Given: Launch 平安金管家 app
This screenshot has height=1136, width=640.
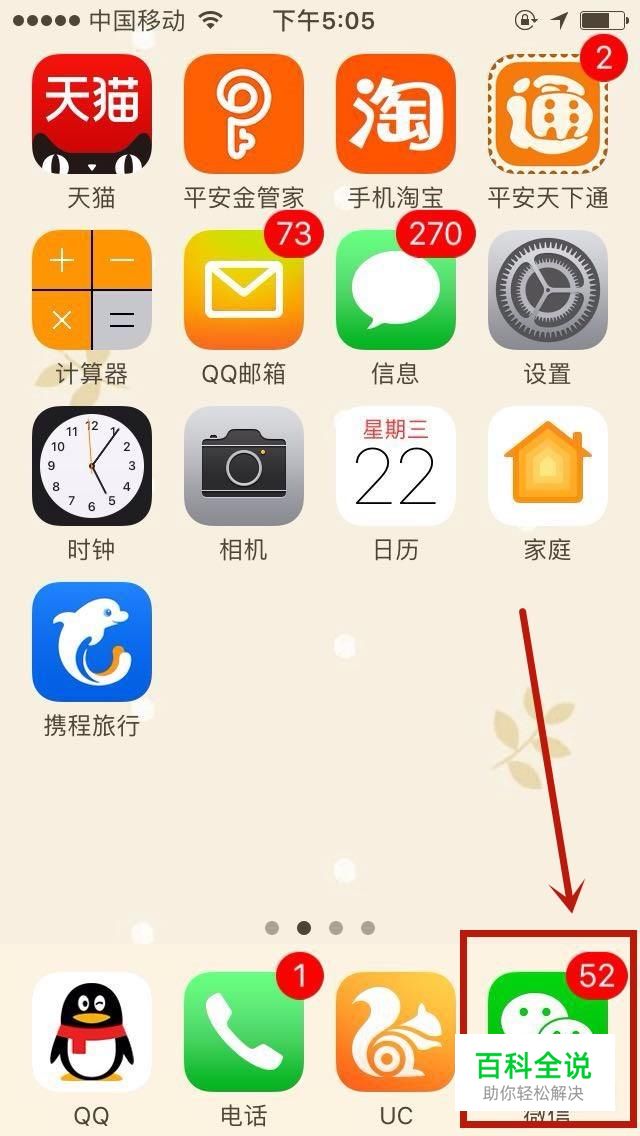Looking at the screenshot, I should [244, 114].
